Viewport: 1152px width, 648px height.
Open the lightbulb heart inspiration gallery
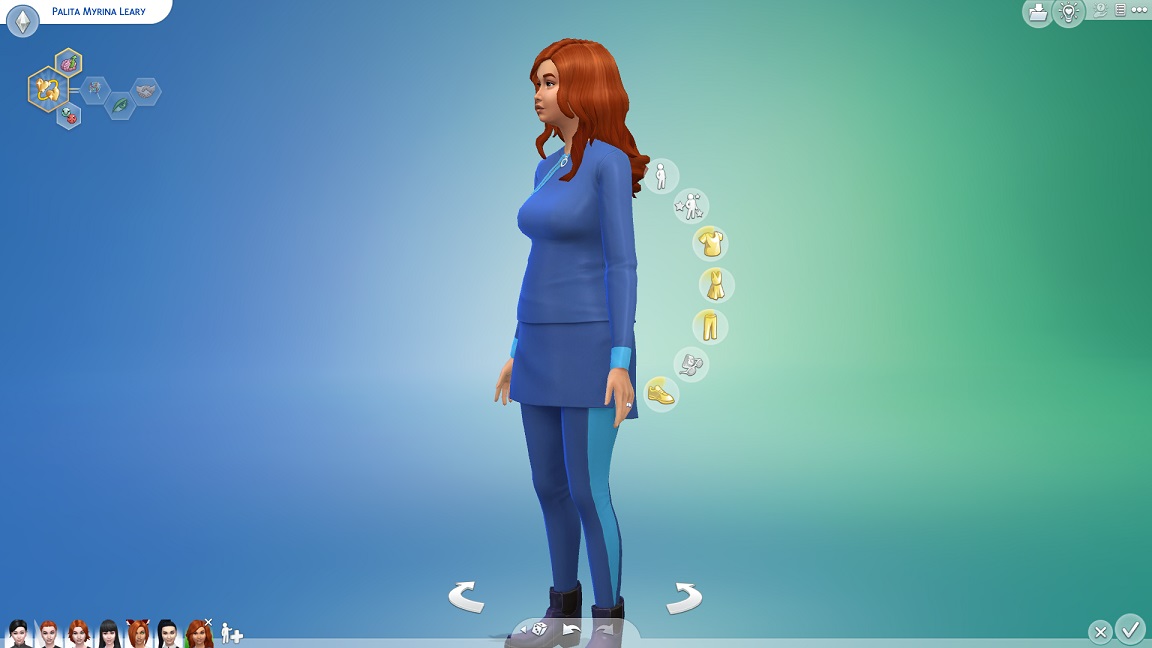(x=1068, y=12)
